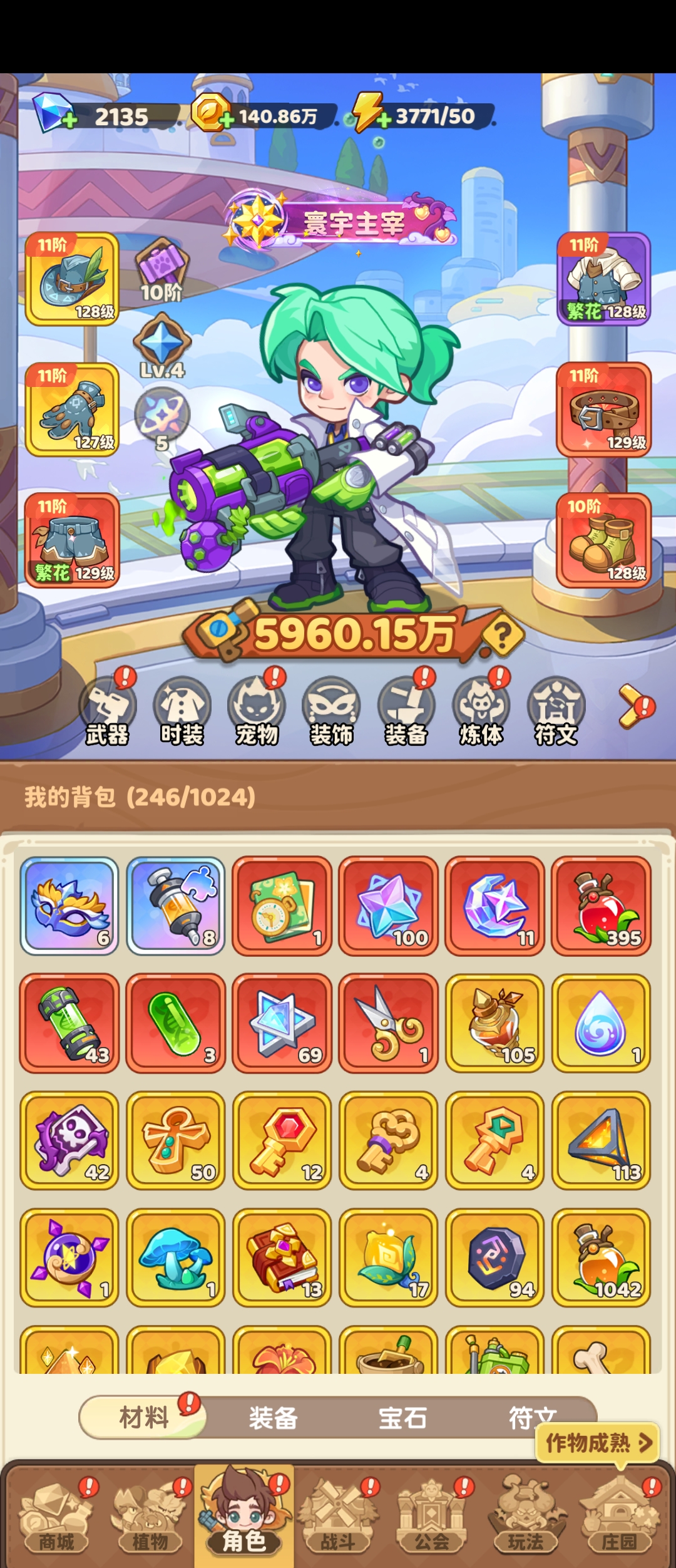The height and width of the screenshot is (1568, 676).
Task: Tap the 作物成熟 crops ripe notice
Action: [598, 1443]
